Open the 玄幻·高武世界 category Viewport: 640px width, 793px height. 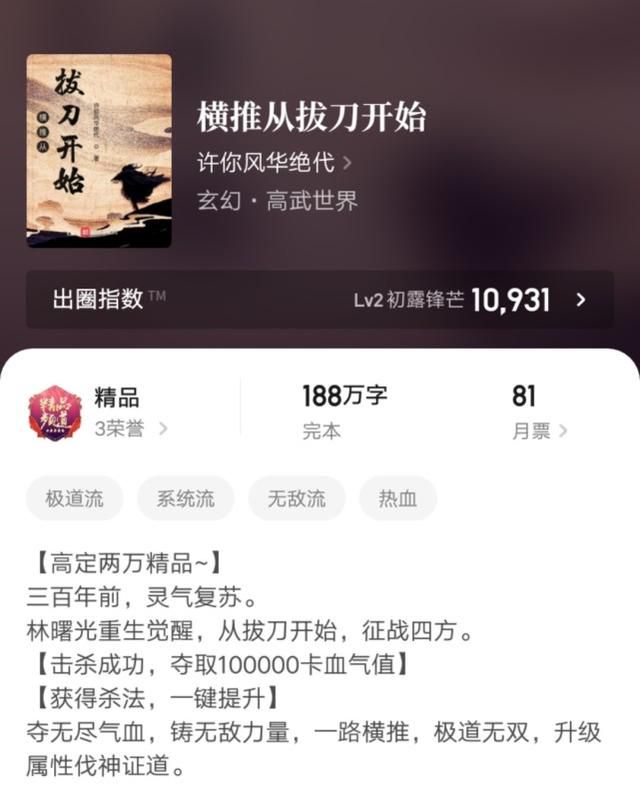pyautogui.click(x=278, y=200)
